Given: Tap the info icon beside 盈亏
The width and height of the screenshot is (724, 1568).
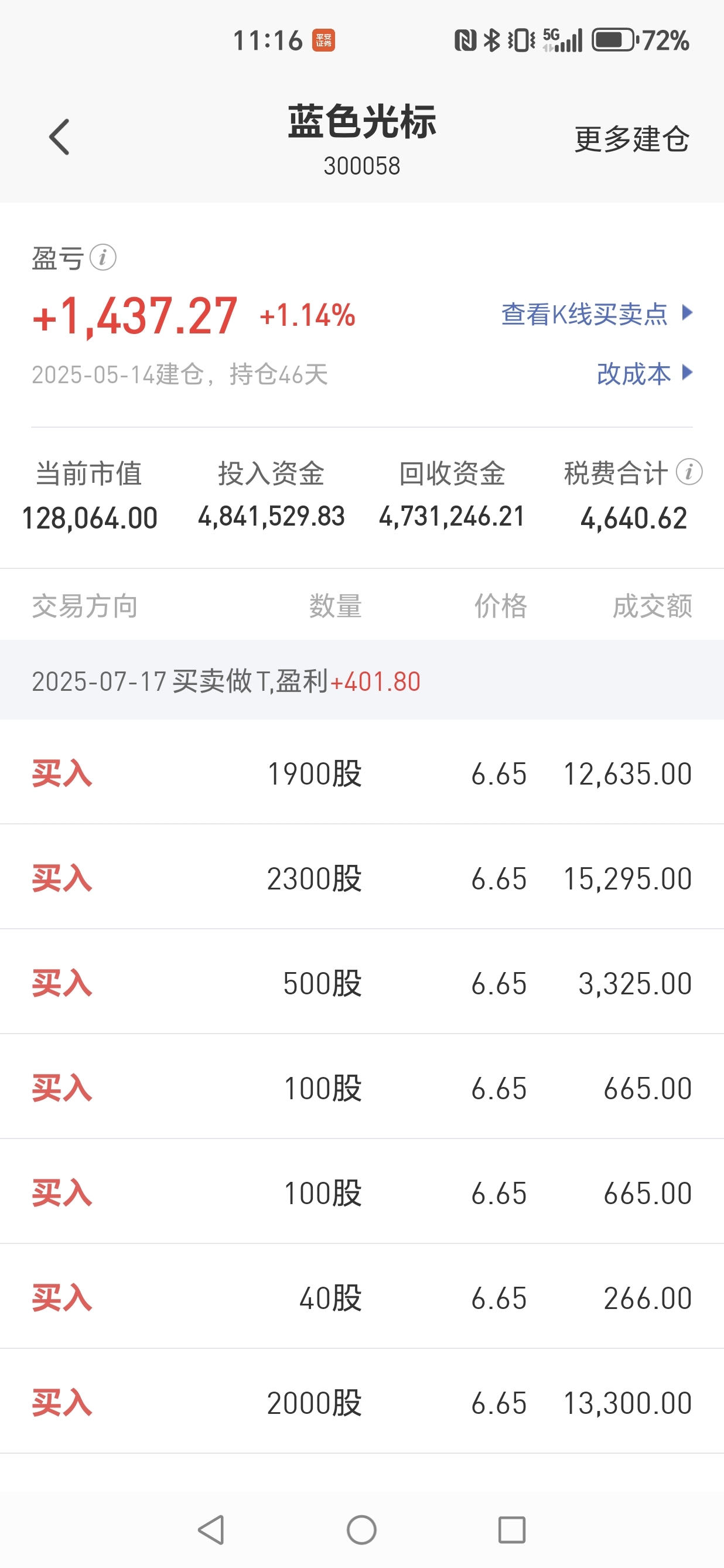Looking at the screenshot, I should (x=103, y=257).
